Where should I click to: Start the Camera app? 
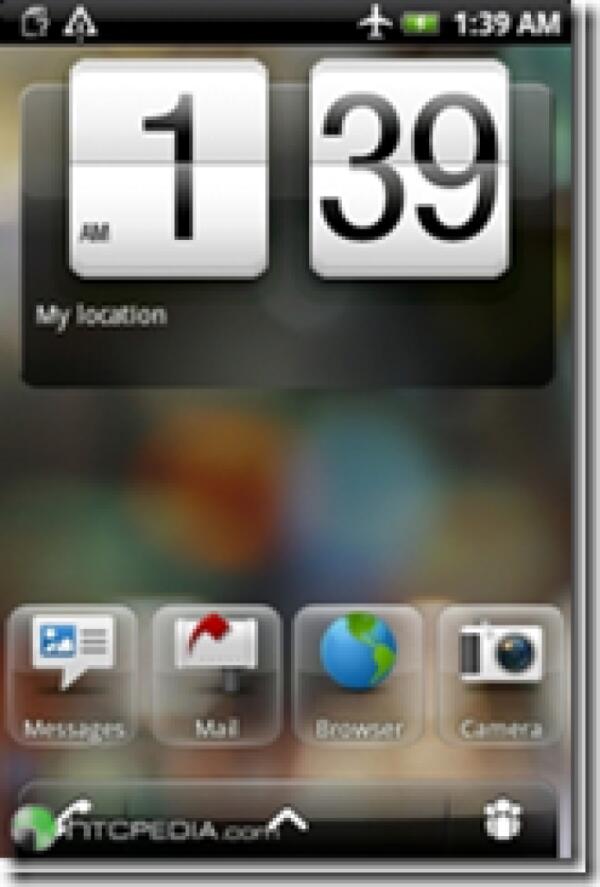501,672
